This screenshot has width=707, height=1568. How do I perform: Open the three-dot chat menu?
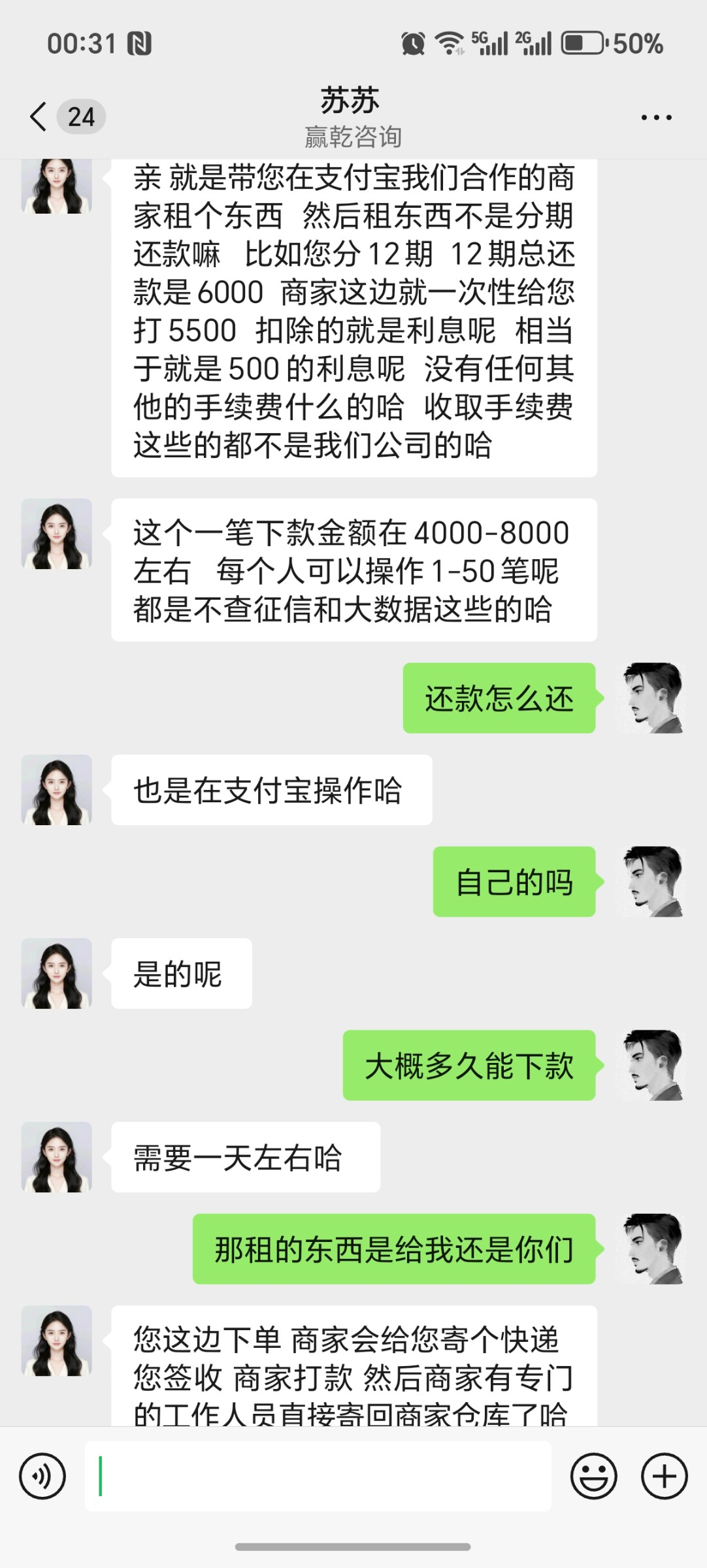click(x=656, y=118)
